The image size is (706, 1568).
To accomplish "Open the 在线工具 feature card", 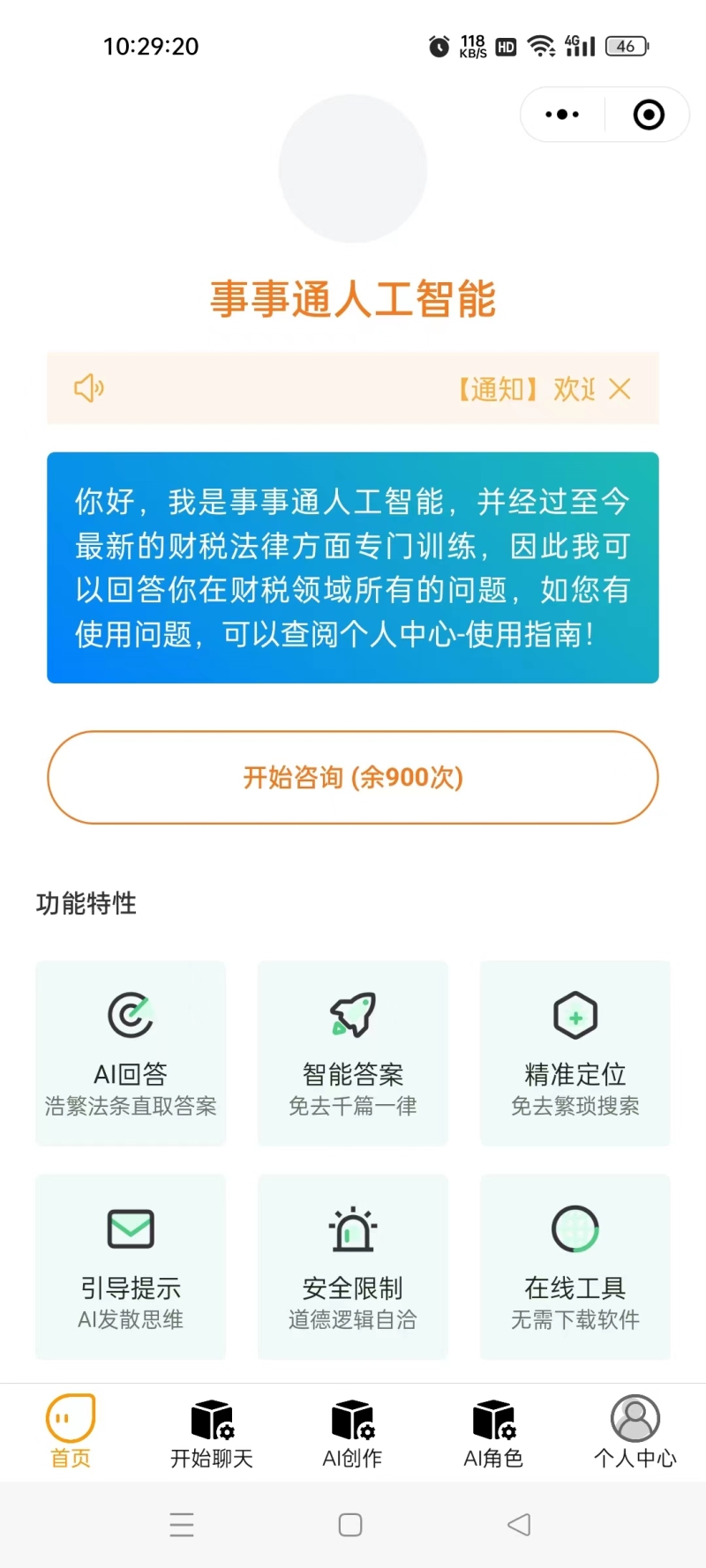I will point(575,1266).
